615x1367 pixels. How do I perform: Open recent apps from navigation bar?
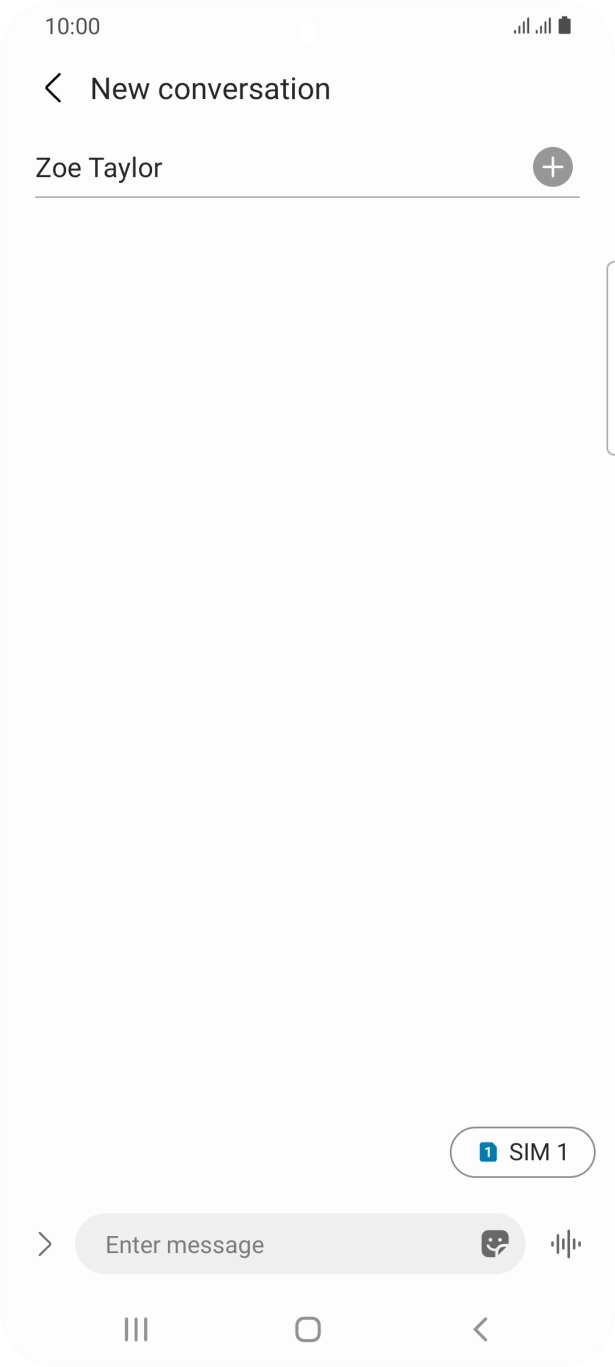tap(136, 1329)
